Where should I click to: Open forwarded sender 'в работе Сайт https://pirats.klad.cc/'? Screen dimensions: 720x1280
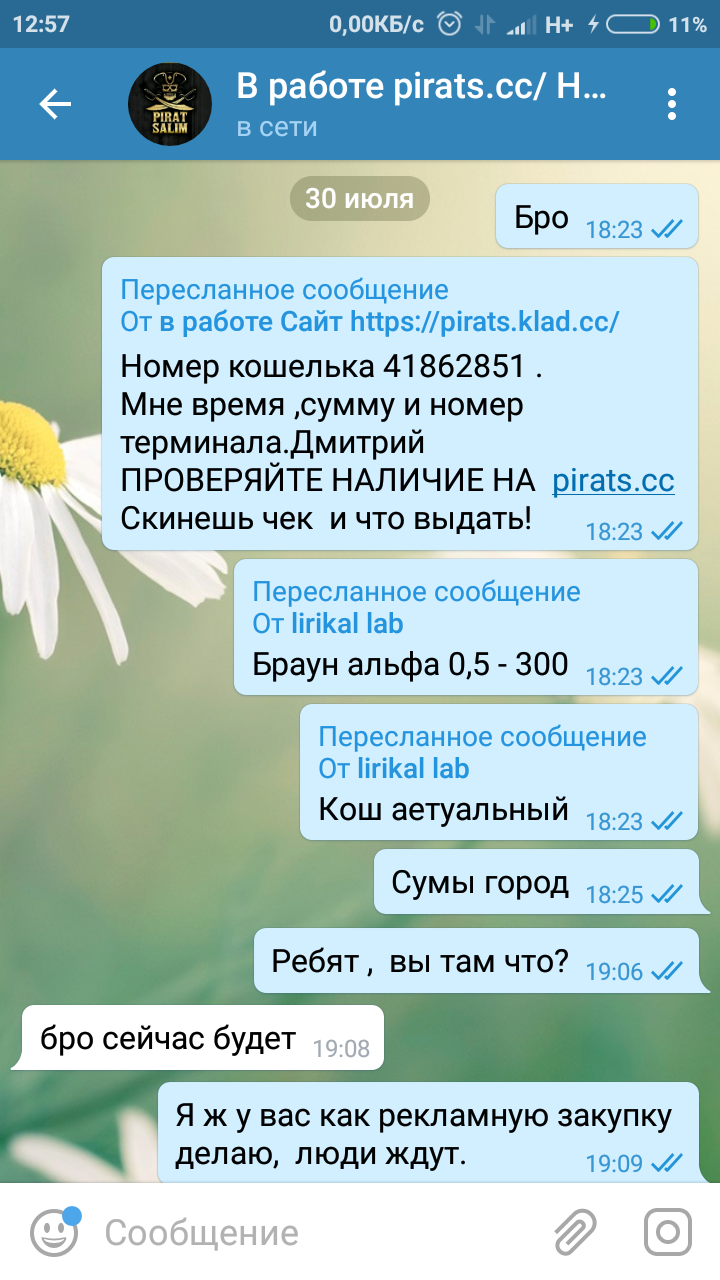pos(390,322)
